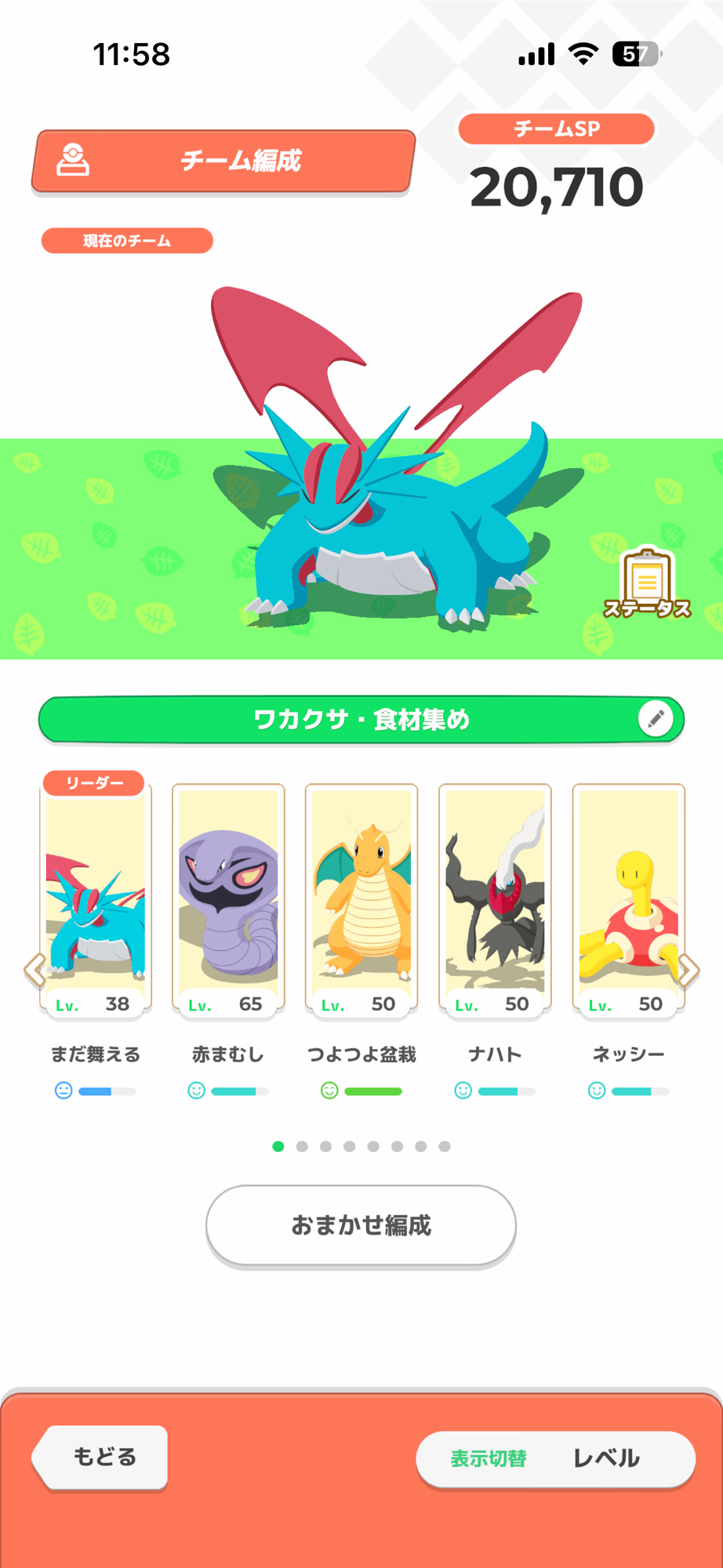Go to previous team with left arrow

(x=35, y=971)
